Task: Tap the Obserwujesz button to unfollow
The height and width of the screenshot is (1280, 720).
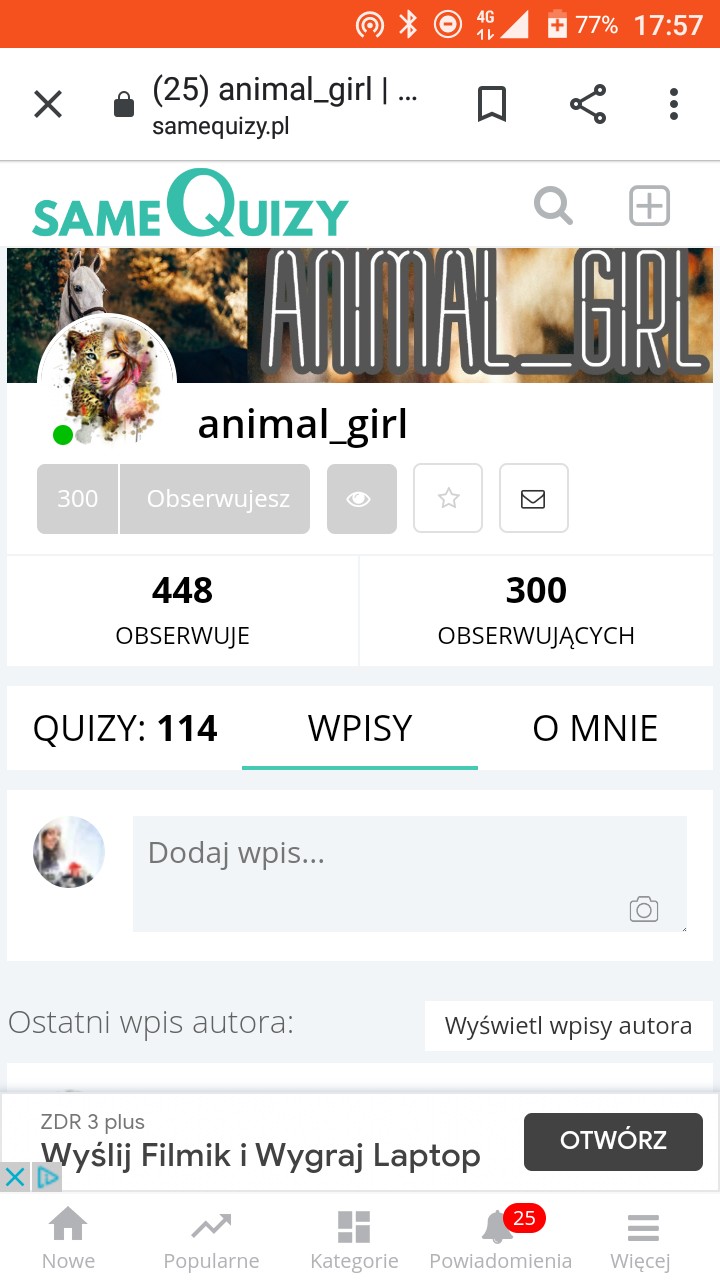Action: (x=216, y=498)
